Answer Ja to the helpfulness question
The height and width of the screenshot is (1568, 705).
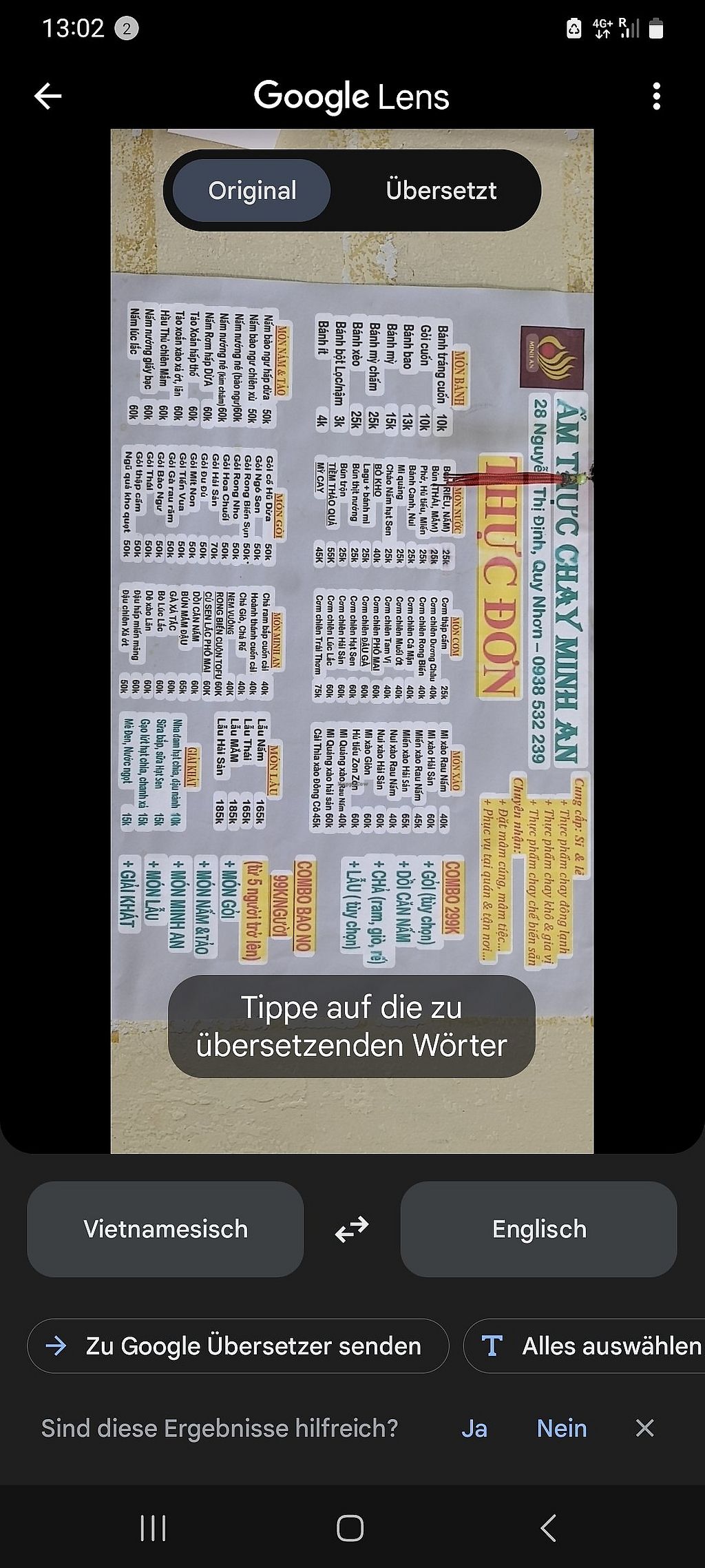point(474,1428)
